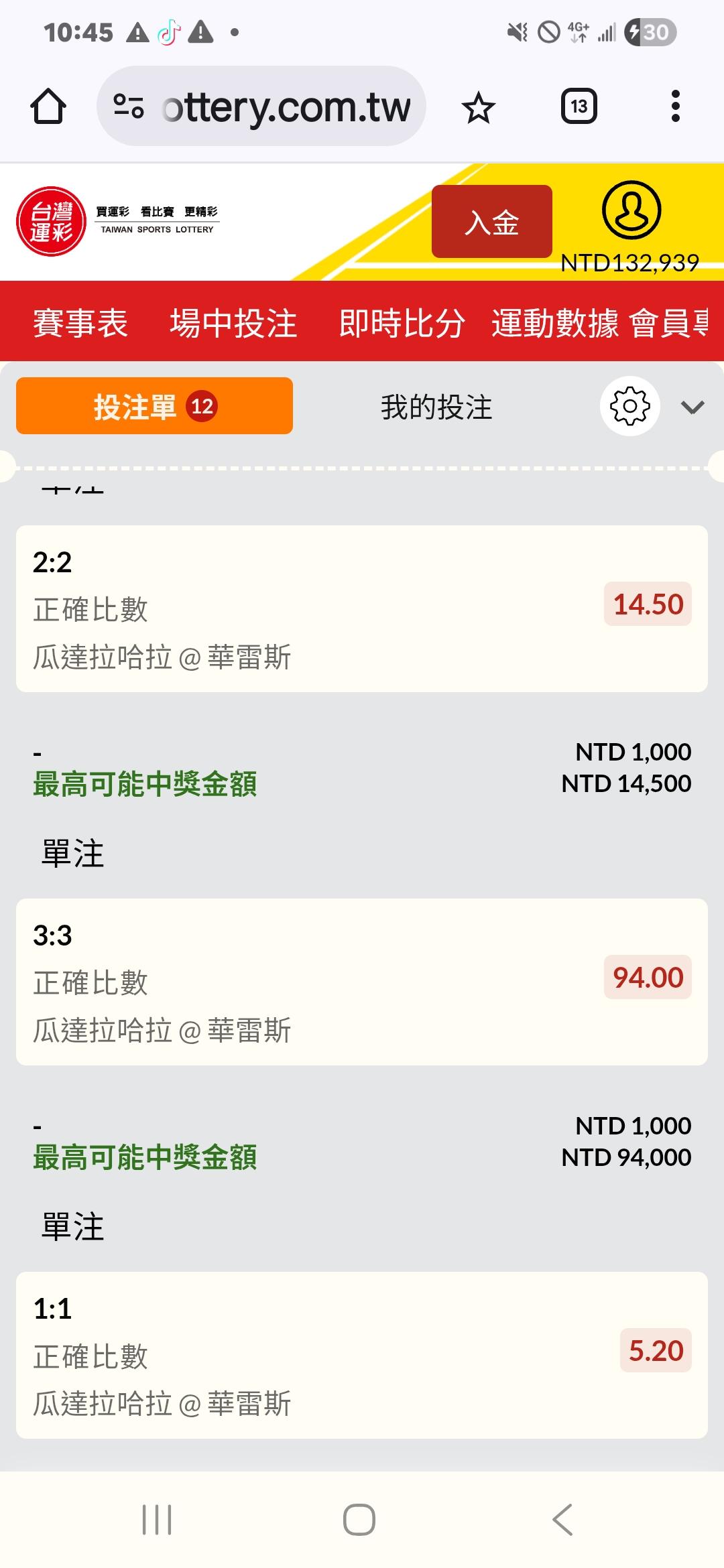Go to the browser home page
The width and height of the screenshot is (724, 1568).
pyautogui.click(x=48, y=107)
